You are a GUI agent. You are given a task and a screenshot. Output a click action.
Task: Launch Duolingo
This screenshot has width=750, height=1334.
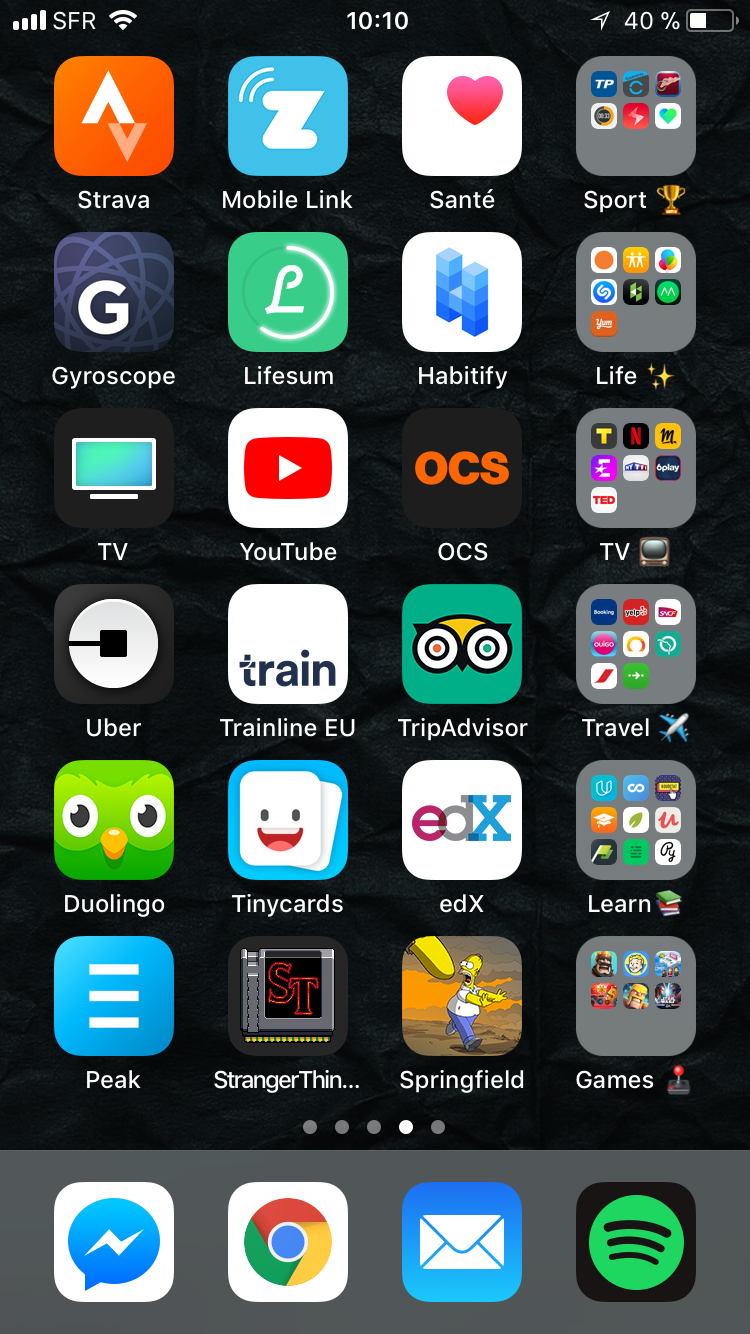114,820
